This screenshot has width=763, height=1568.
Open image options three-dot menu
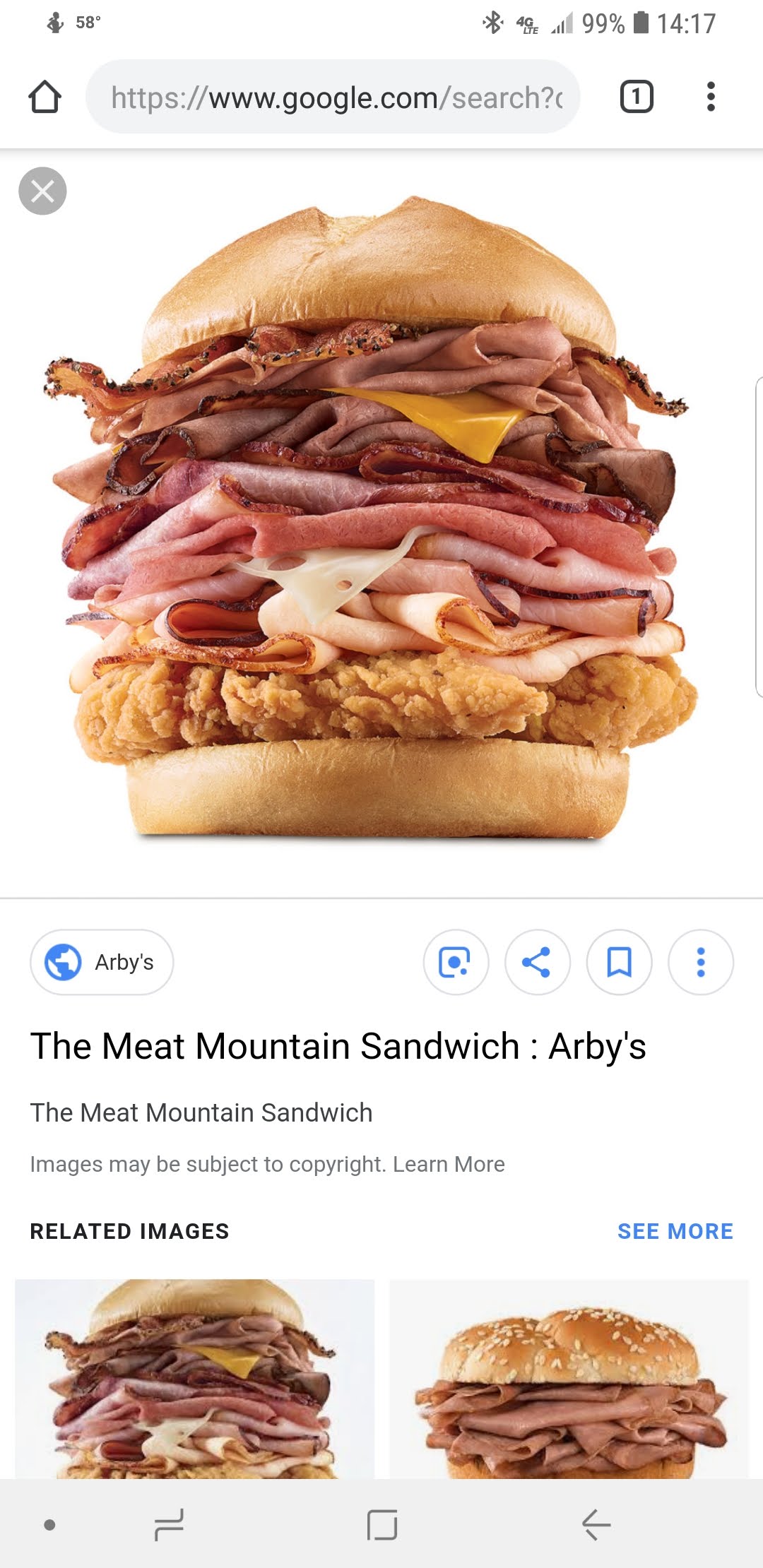tap(700, 962)
